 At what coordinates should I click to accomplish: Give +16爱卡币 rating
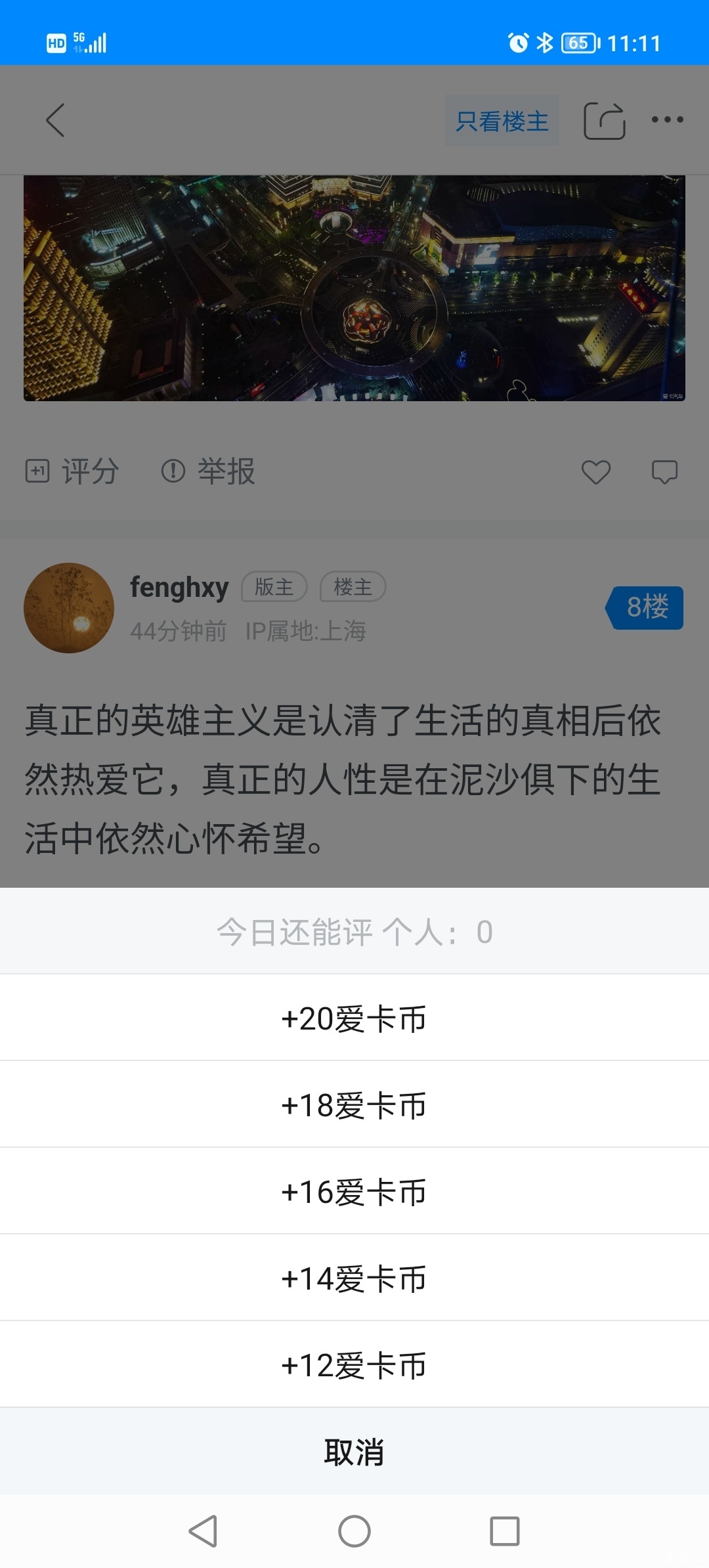point(354,1192)
